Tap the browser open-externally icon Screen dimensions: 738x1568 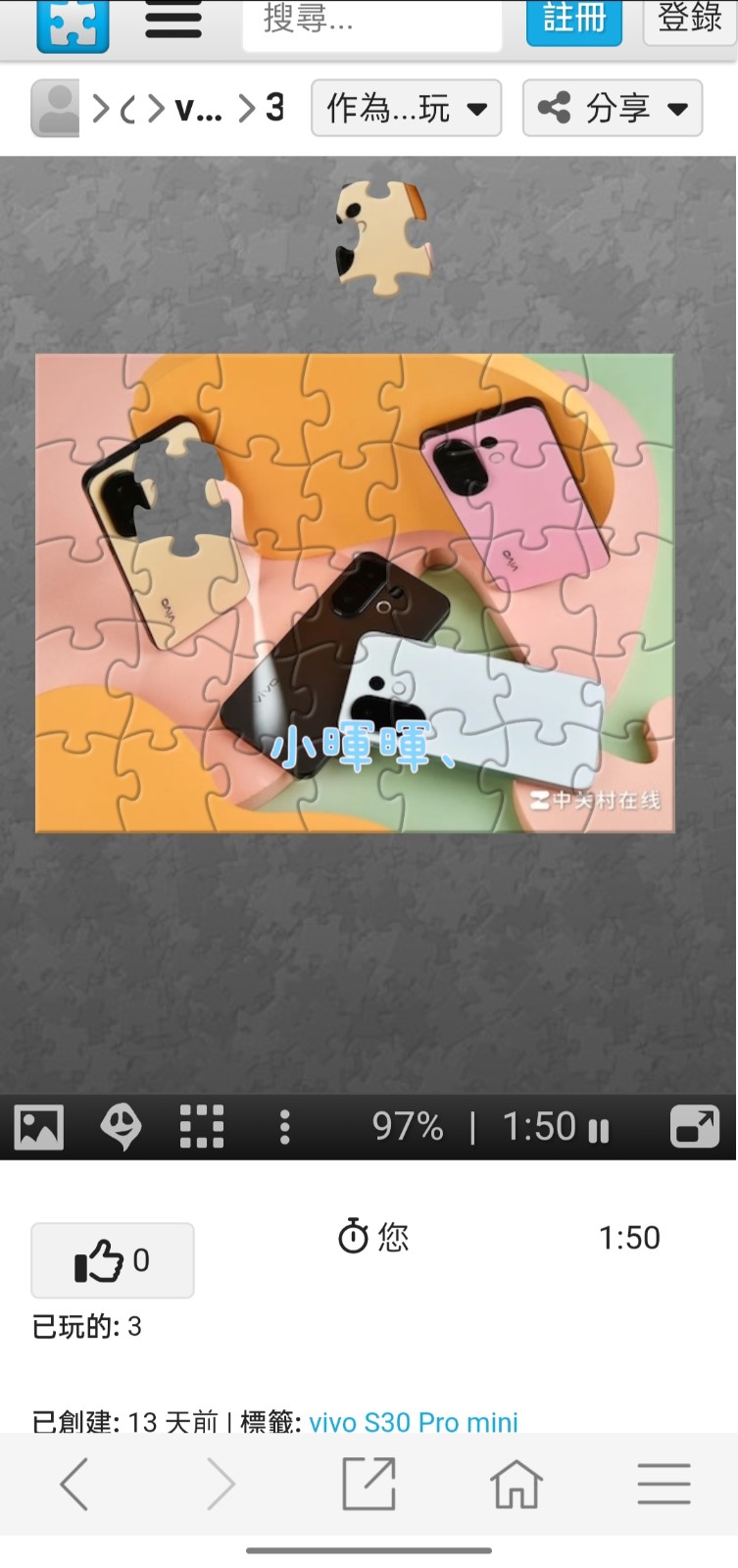tap(369, 1484)
